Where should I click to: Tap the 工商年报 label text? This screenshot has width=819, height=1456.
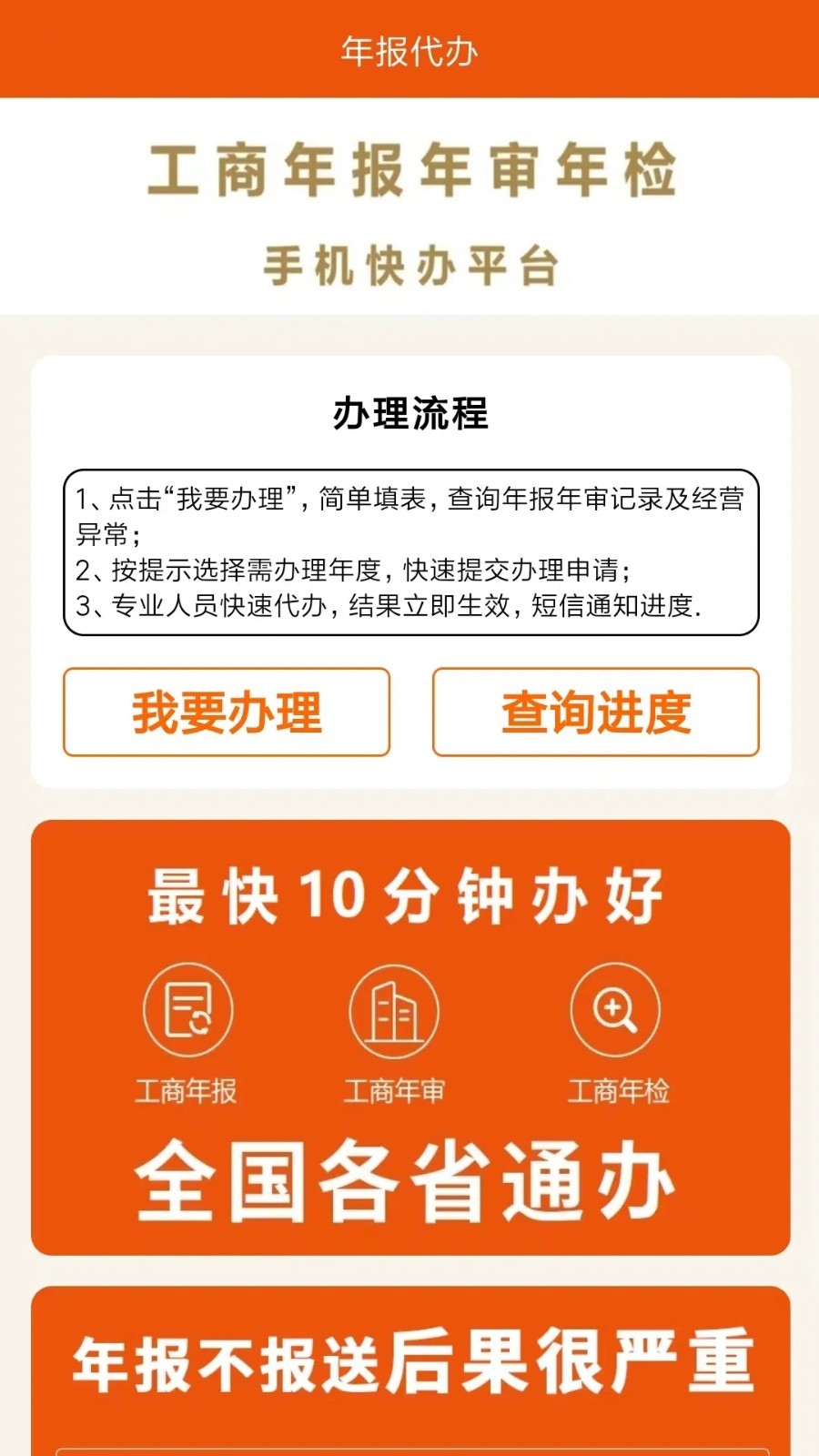coord(188,1089)
